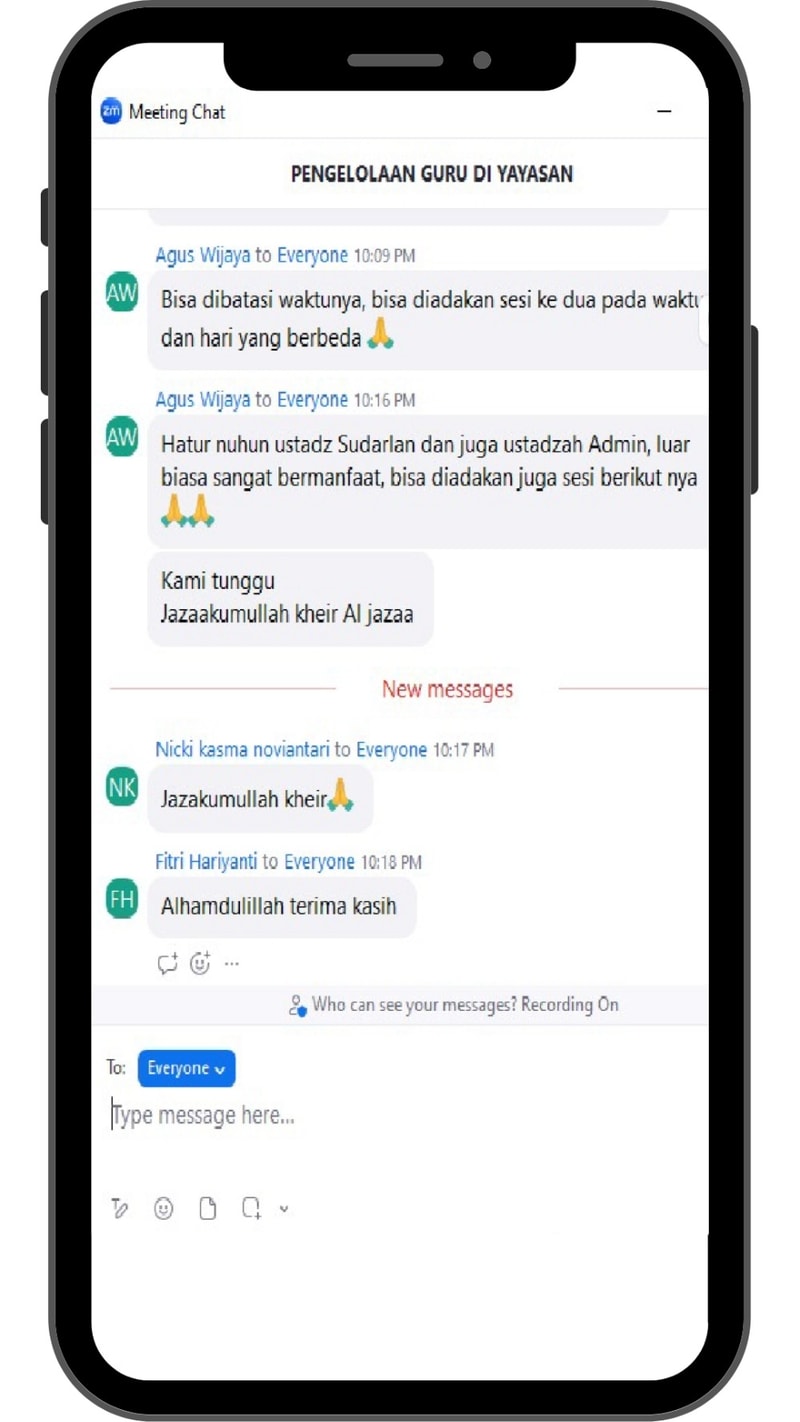
Task: Attach a file to the chat
Action: coord(207,1209)
